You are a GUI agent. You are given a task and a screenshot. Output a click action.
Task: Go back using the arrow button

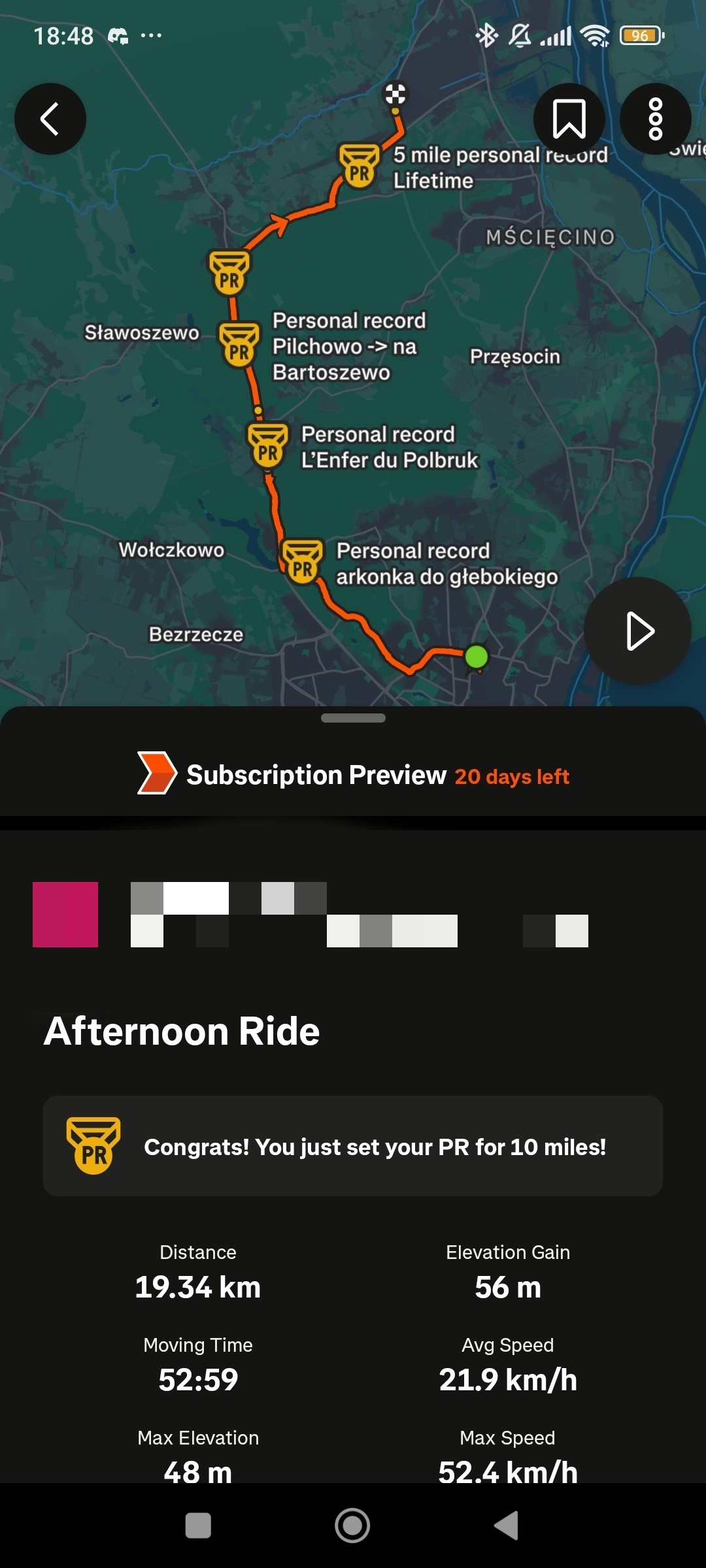pyautogui.click(x=50, y=119)
